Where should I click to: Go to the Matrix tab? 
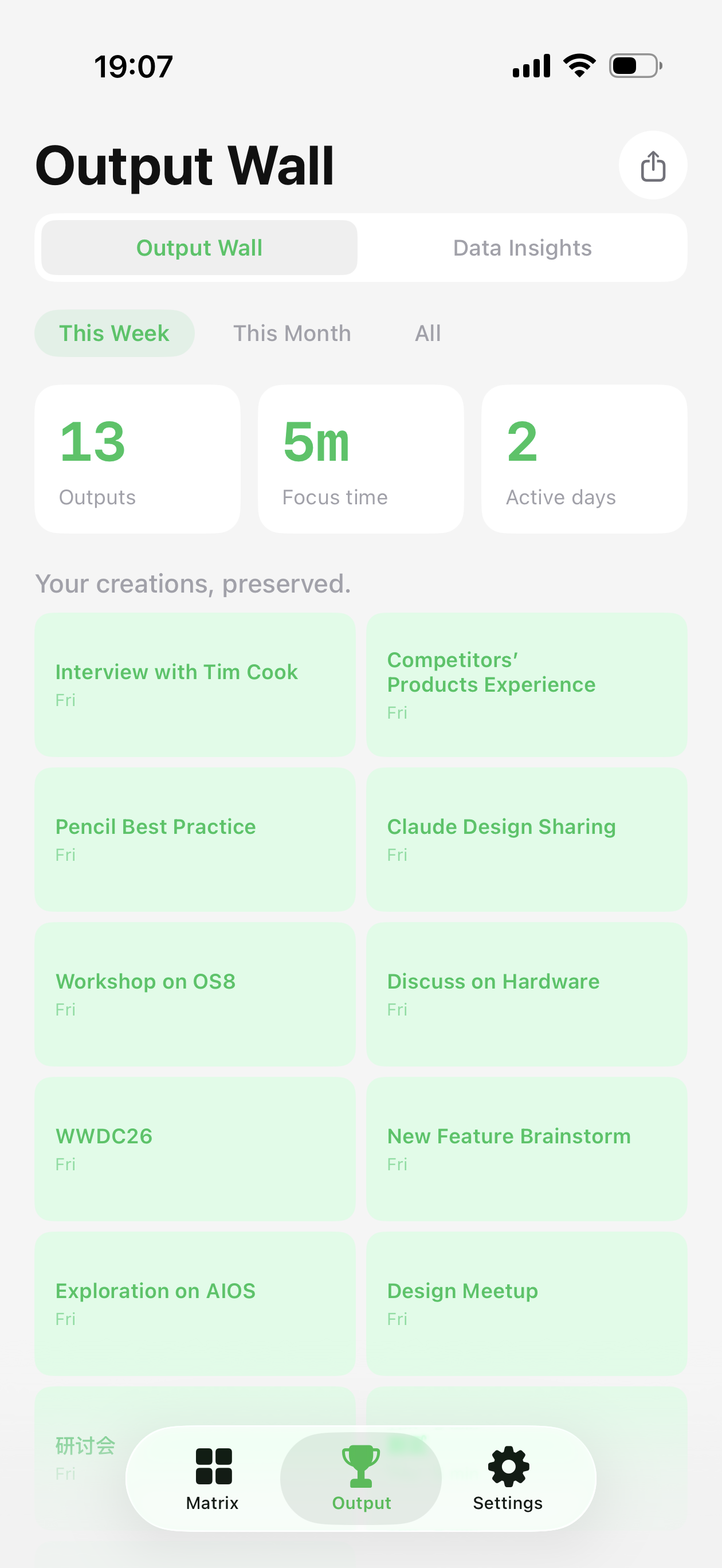pos(213,1479)
